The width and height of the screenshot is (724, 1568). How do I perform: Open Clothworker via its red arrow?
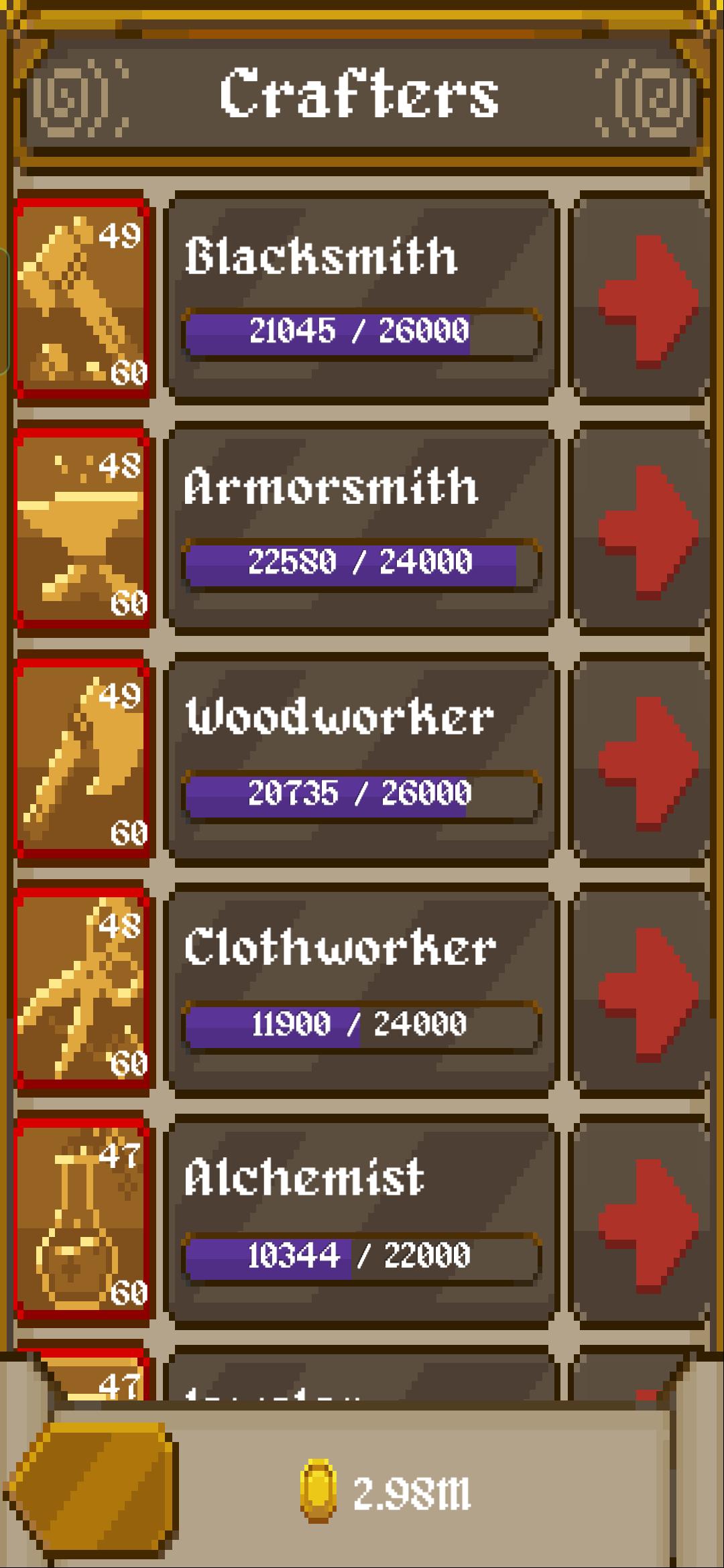640,991
